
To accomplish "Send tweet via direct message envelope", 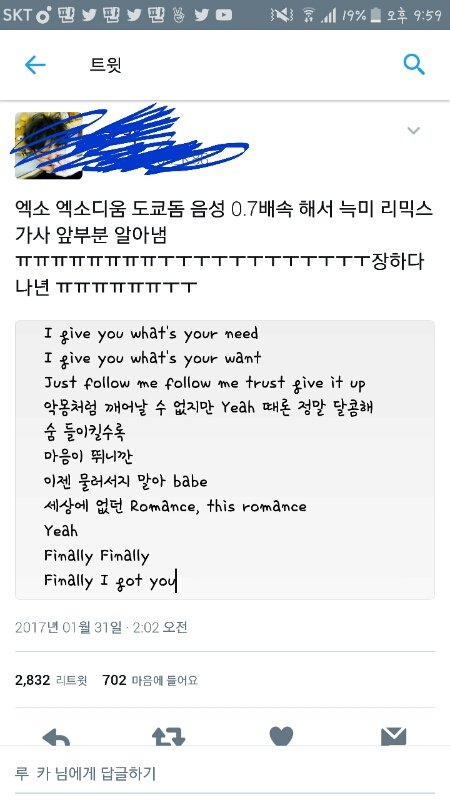I will [393, 736].
